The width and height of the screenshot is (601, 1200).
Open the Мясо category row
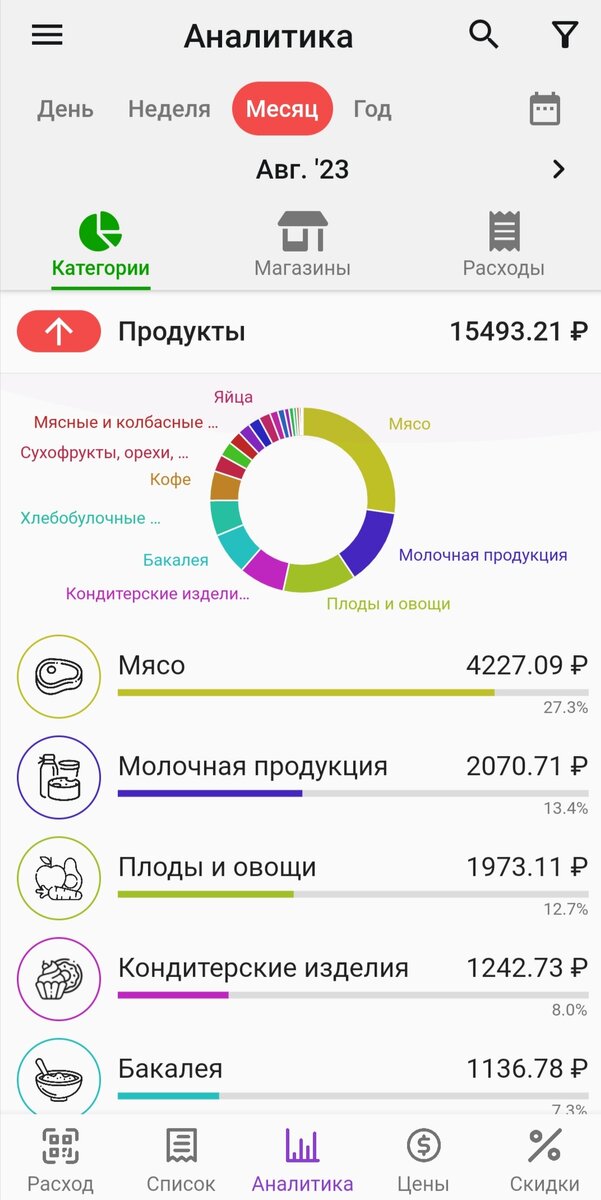pyautogui.click(x=300, y=676)
